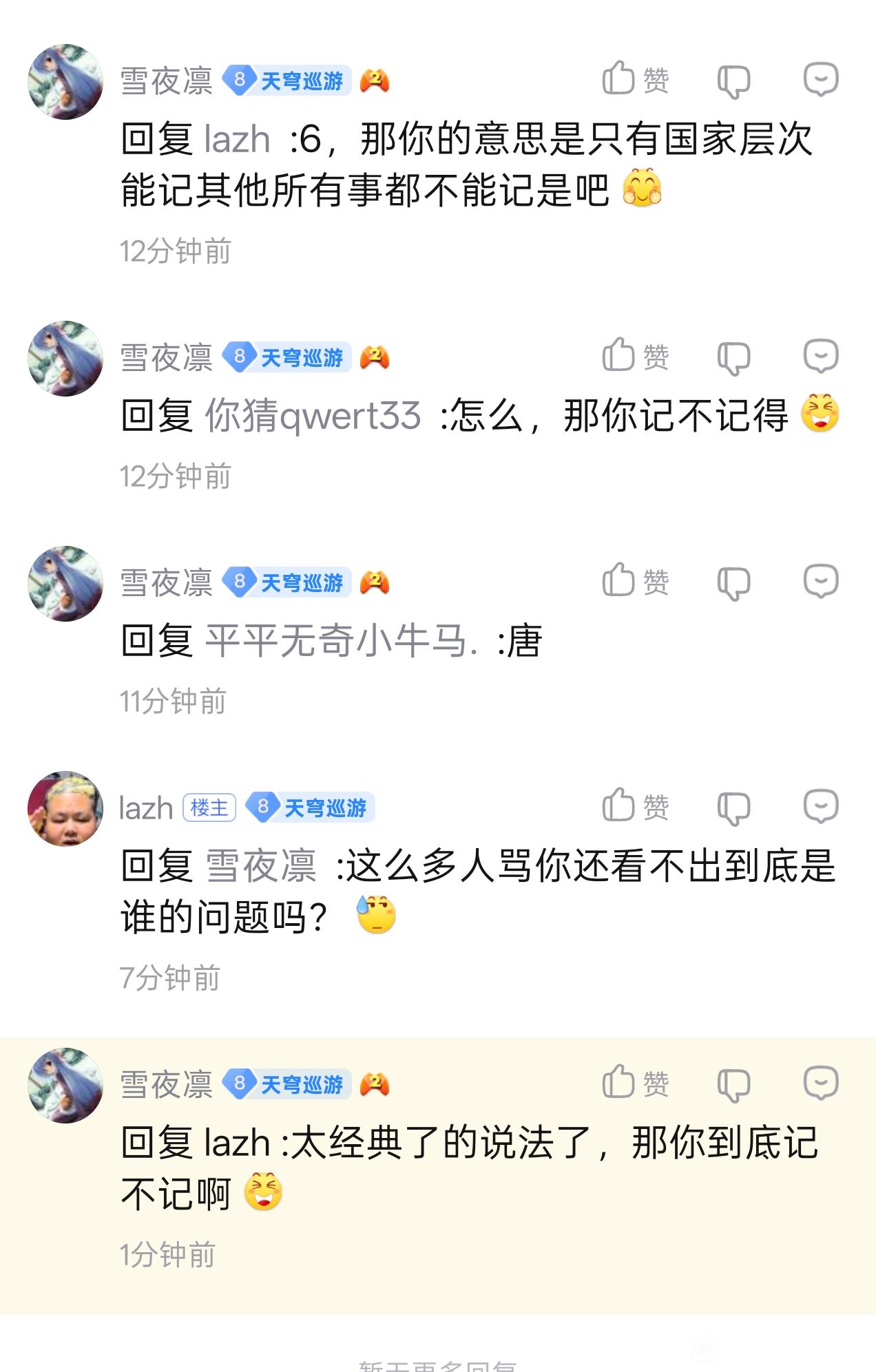Like the reply starting with 回复 lazh :6
Image resolution: width=876 pixels, height=1372 pixels.
click(634, 79)
